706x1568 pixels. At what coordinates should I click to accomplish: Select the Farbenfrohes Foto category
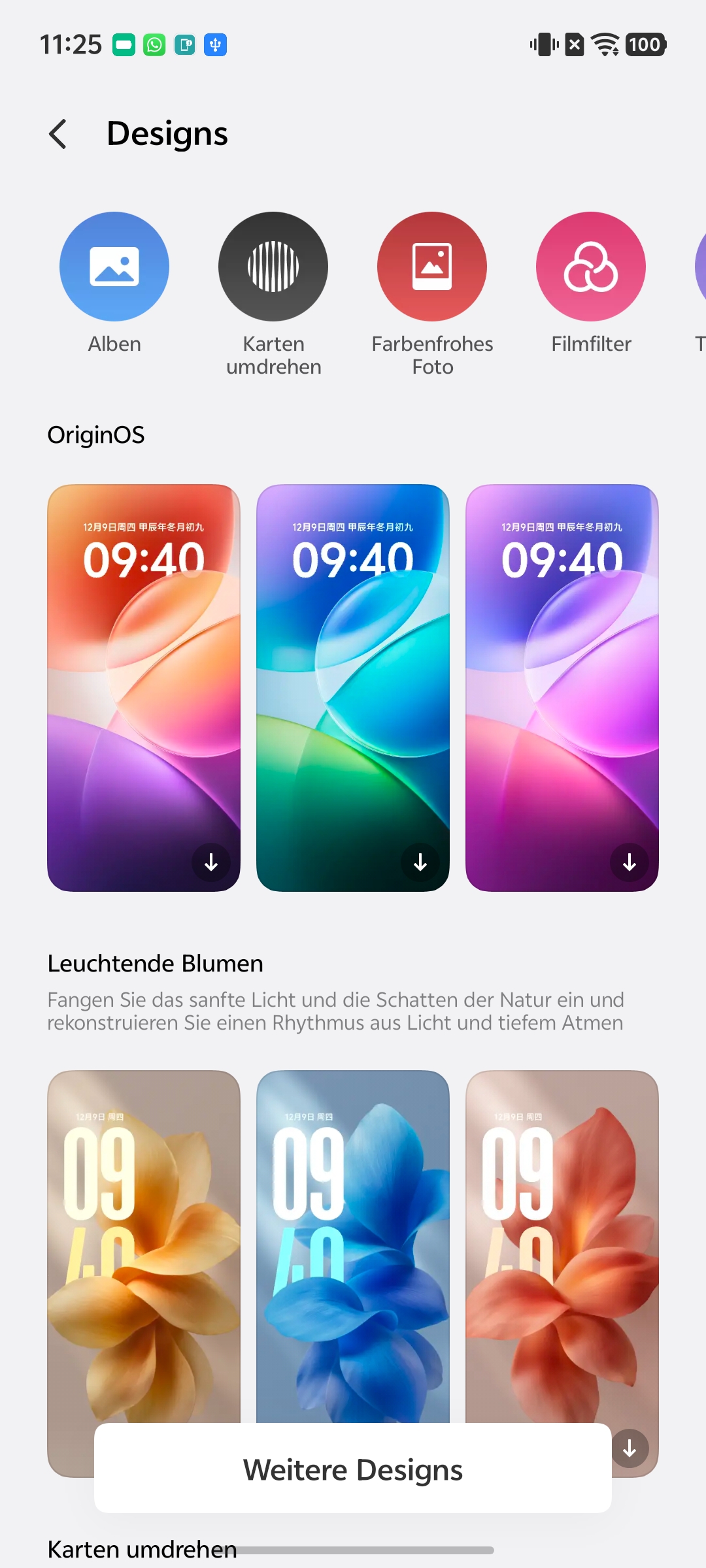coord(432,267)
